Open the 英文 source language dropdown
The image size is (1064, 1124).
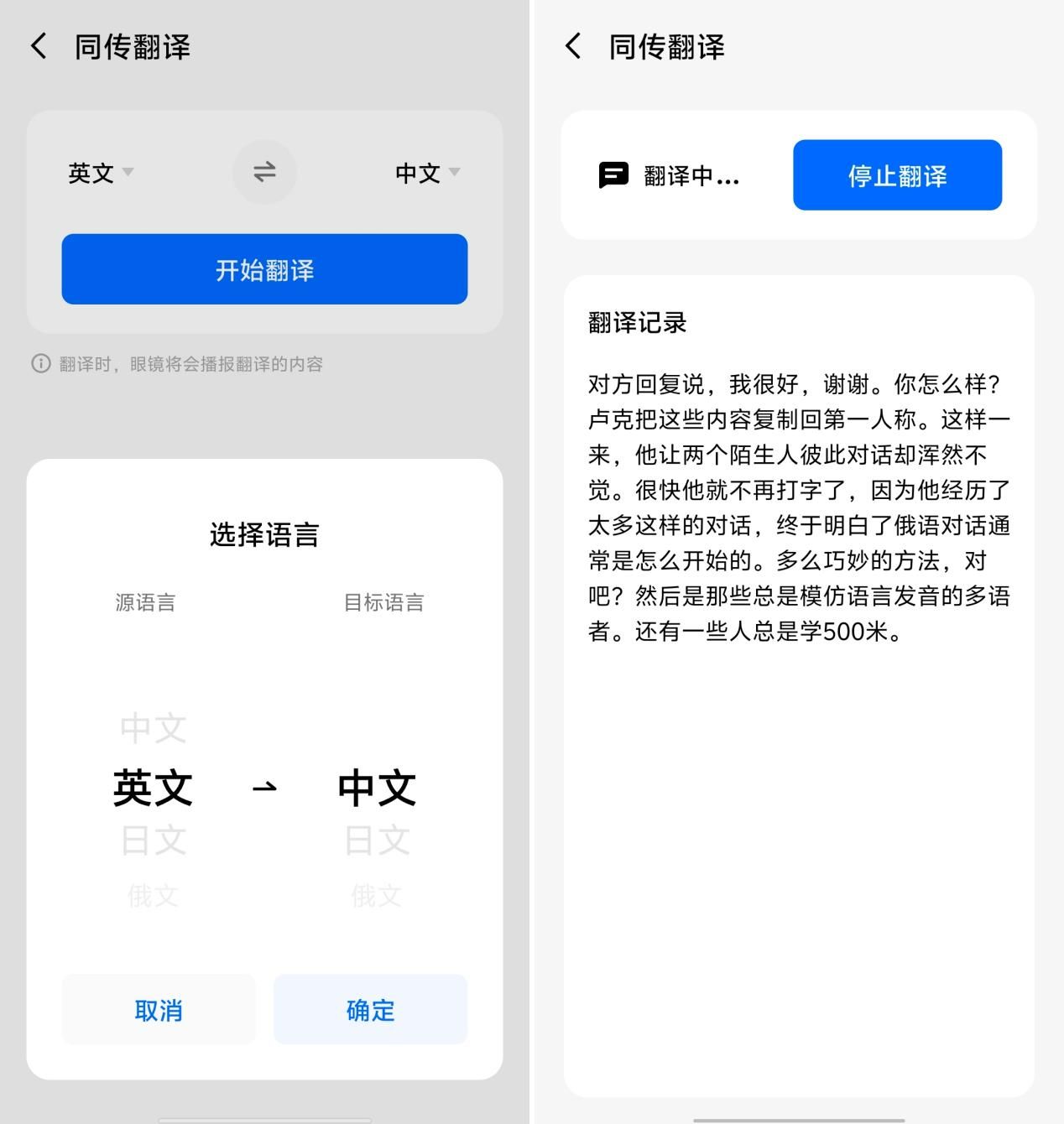pyautogui.click(x=100, y=173)
